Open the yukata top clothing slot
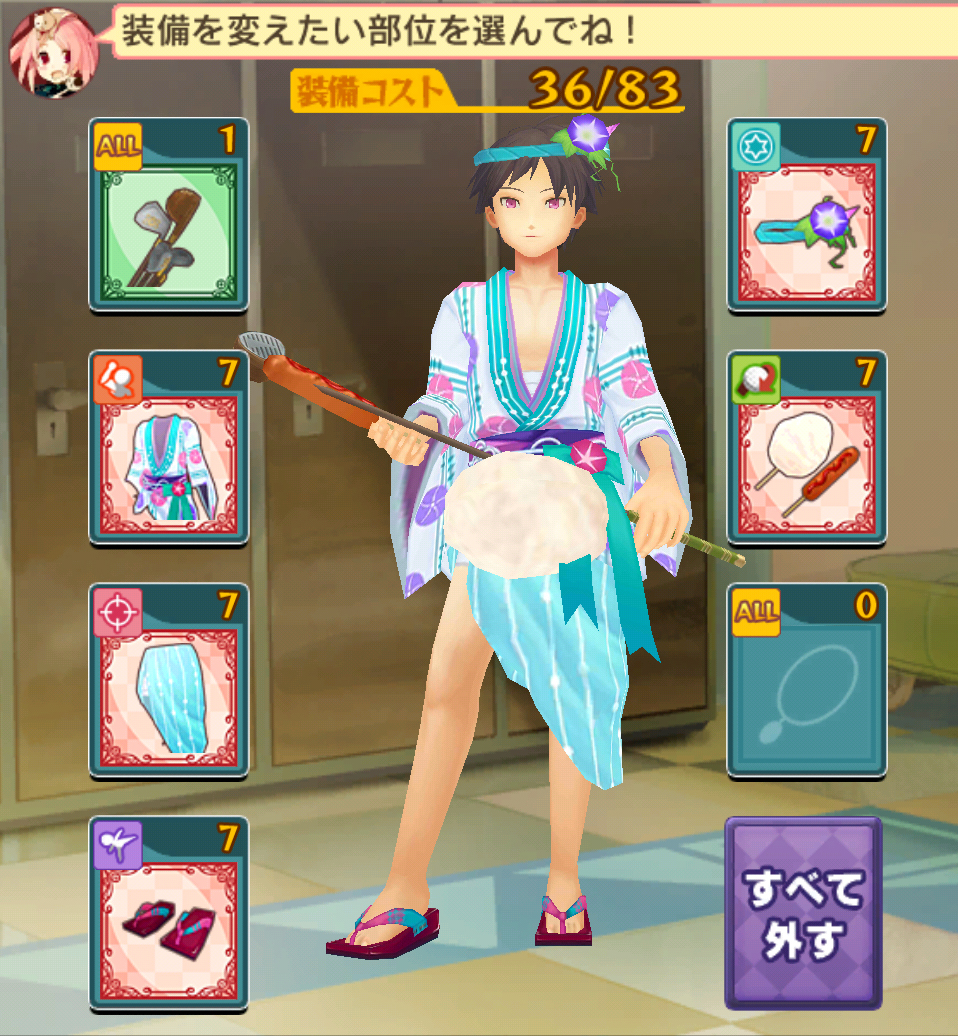The image size is (958, 1036). click(168, 448)
